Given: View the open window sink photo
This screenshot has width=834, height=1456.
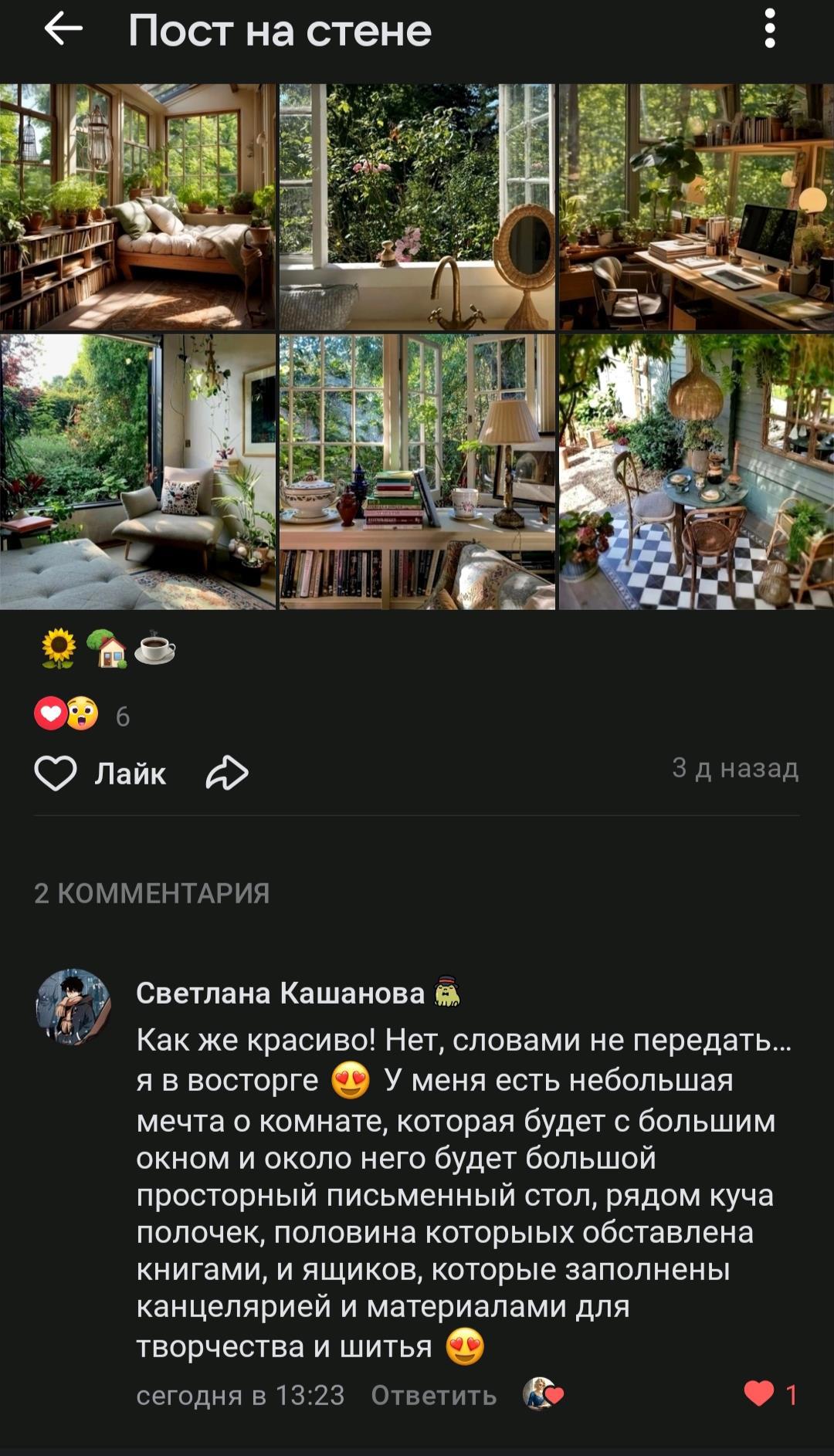Looking at the screenshot, I should pyautogui.click(x=417, y=207).
